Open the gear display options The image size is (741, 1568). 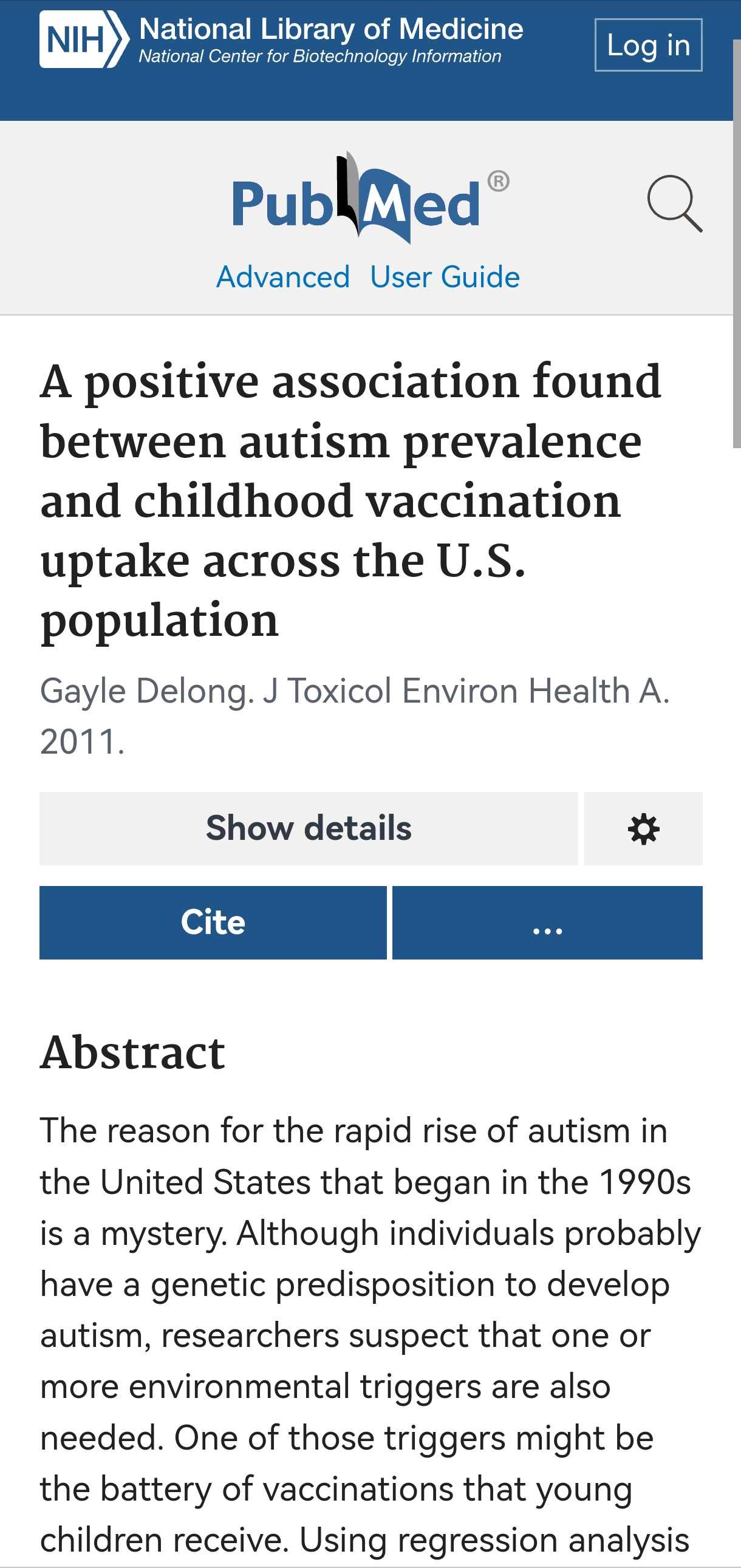point(643,828)
